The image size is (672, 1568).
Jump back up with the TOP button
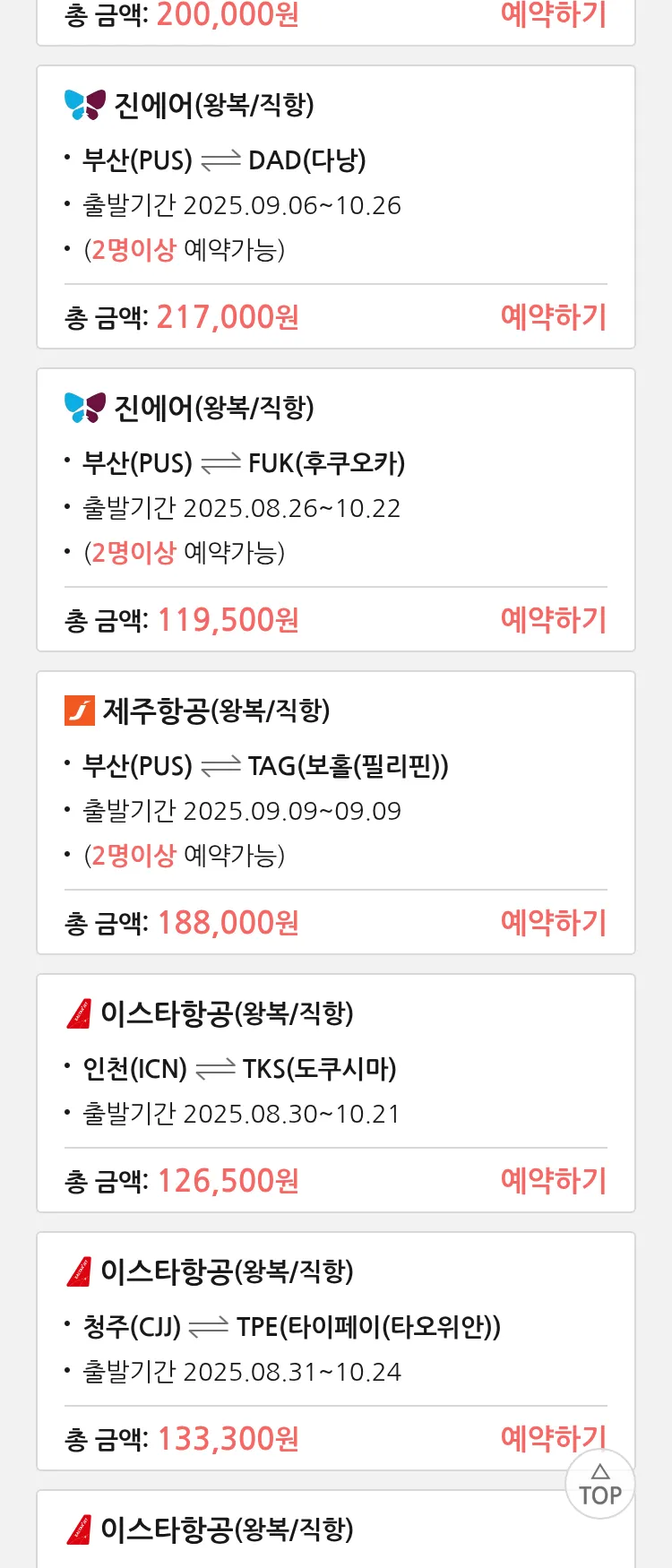[x=600, y=1486]
